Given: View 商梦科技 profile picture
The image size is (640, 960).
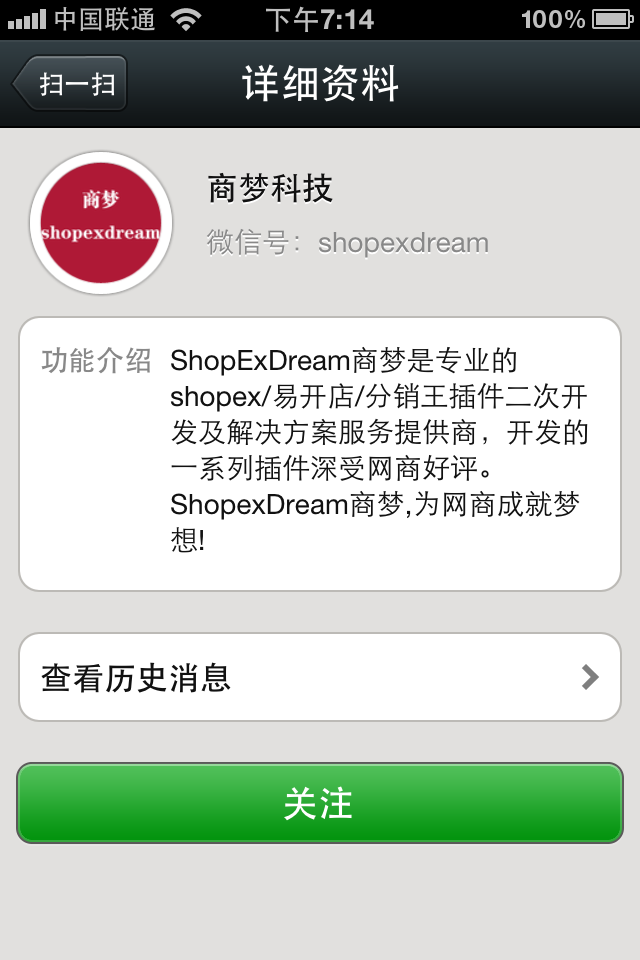Looking at the screenshot, I should coord(101,223).
